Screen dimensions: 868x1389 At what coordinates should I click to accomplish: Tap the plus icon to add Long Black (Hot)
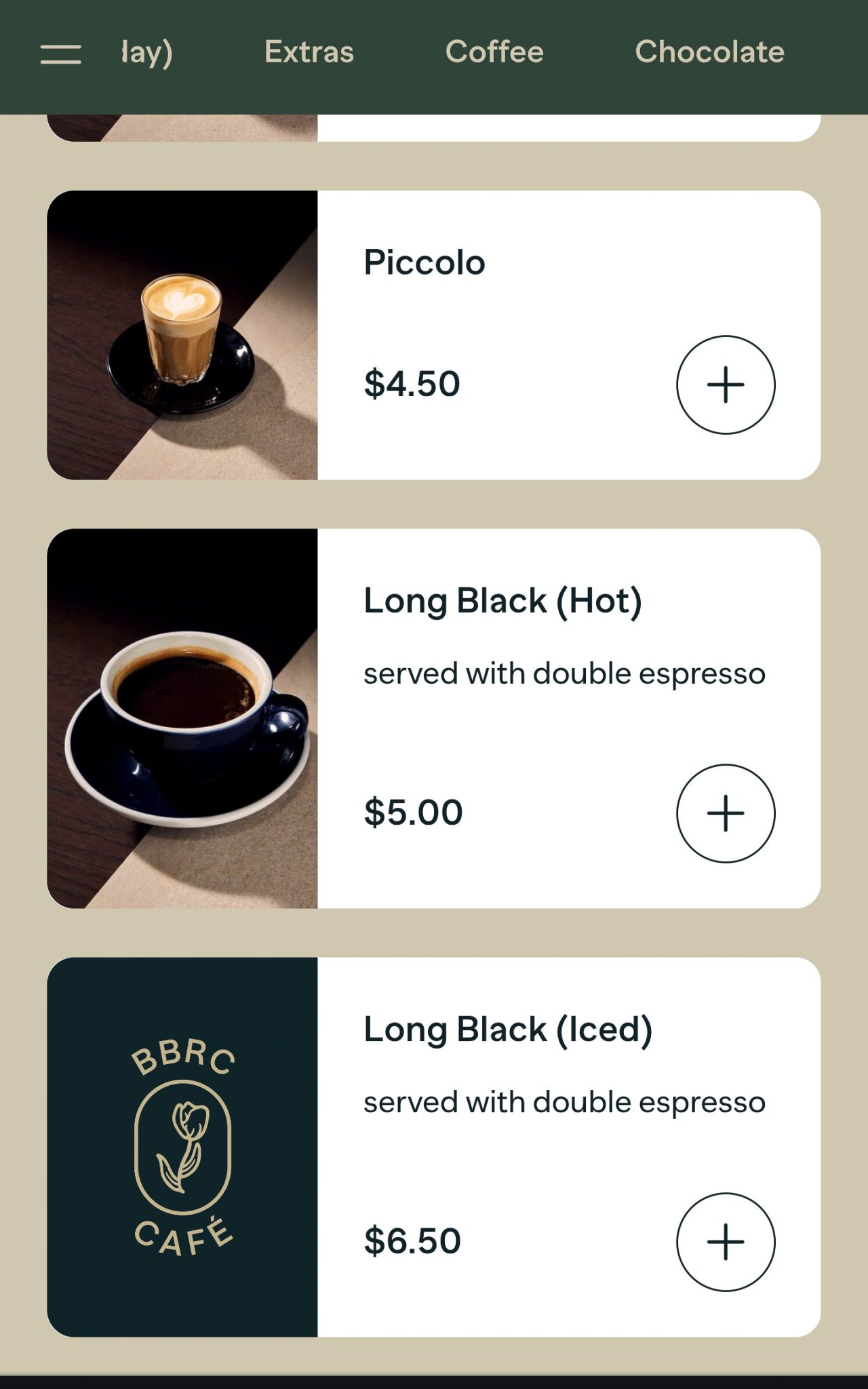[x=725, y=814]
